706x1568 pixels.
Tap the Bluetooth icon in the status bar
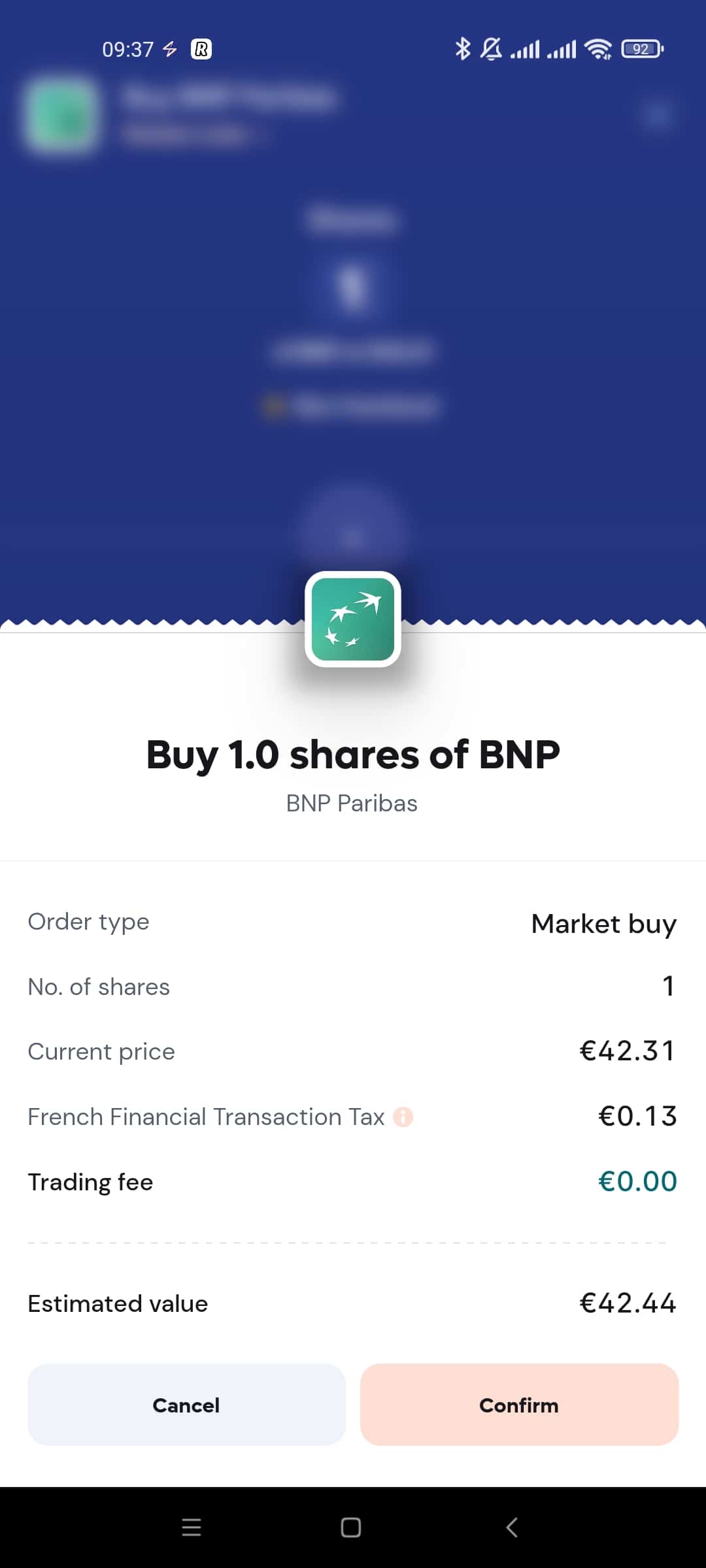[464, 48]
